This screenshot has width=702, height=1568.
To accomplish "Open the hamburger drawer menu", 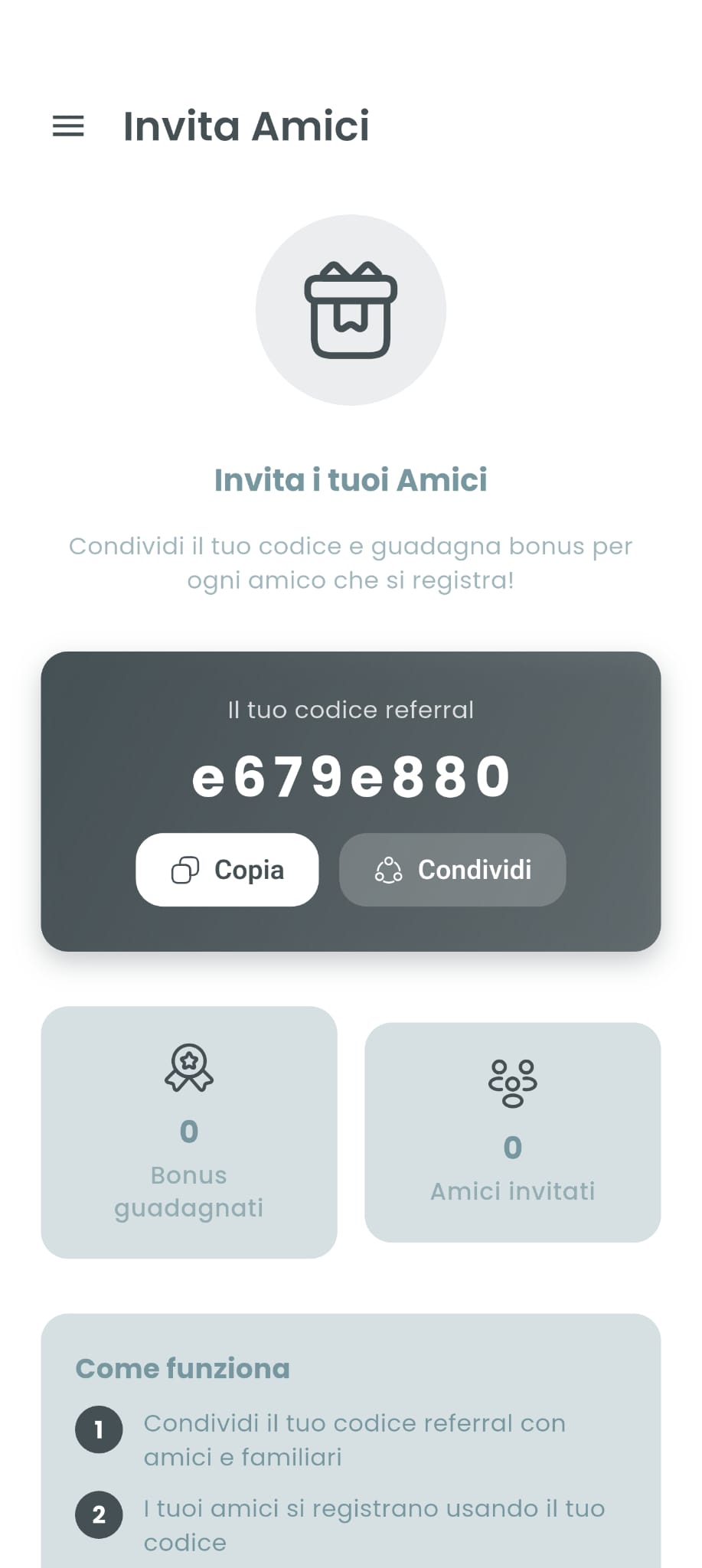I will pyautogui.click(x=68, y=126).
